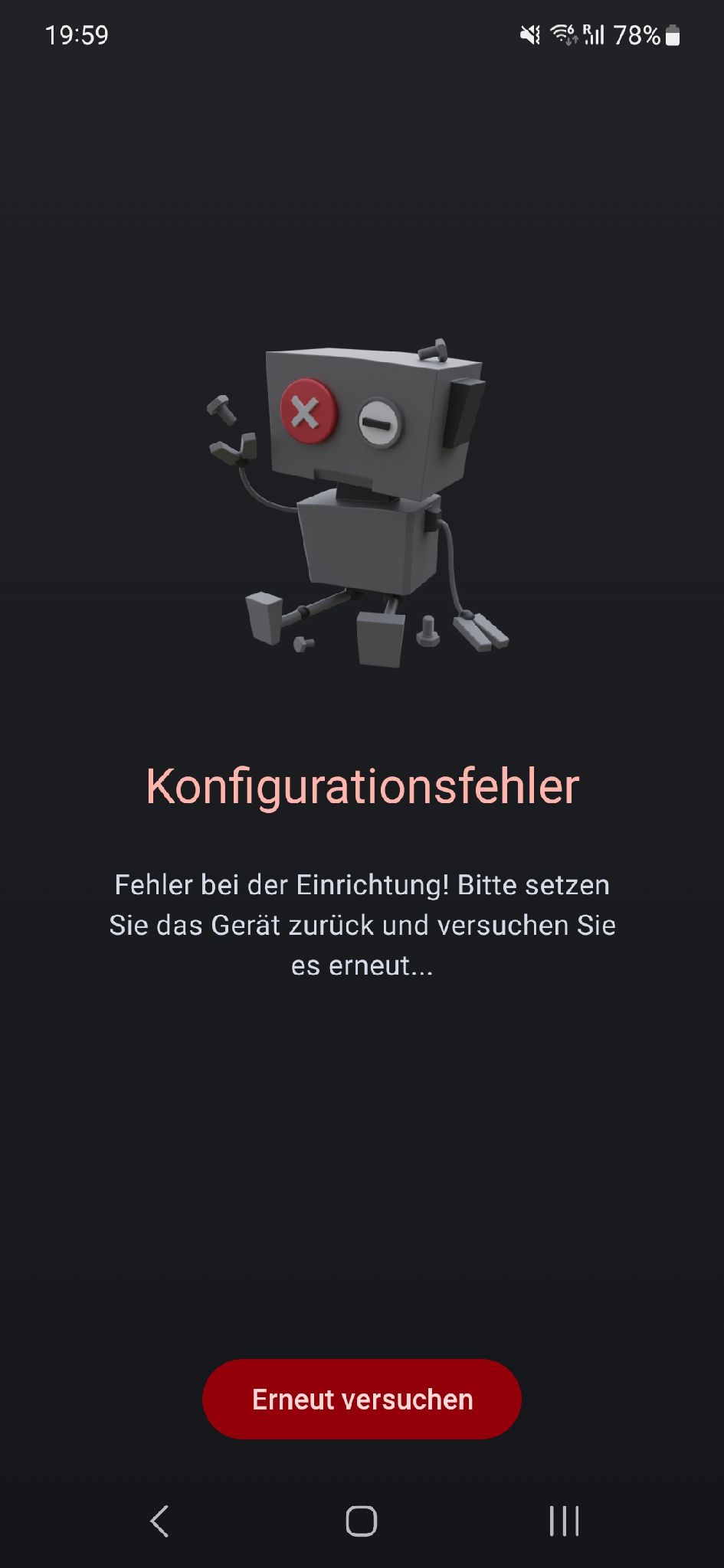
Task: Open the recent apps overview
Action: [564, 1521]
